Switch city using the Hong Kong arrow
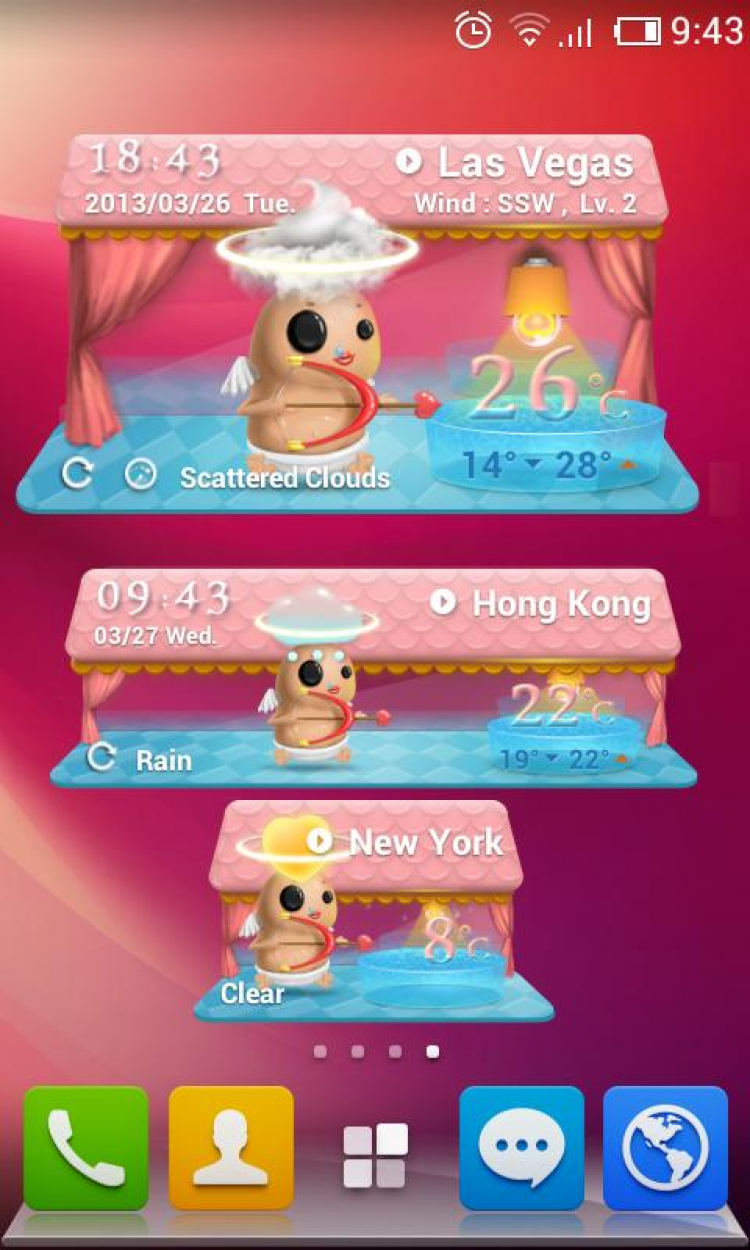The width and height of the screenshot is (750, 1250). pyautogui.click(x=442, y=602)
